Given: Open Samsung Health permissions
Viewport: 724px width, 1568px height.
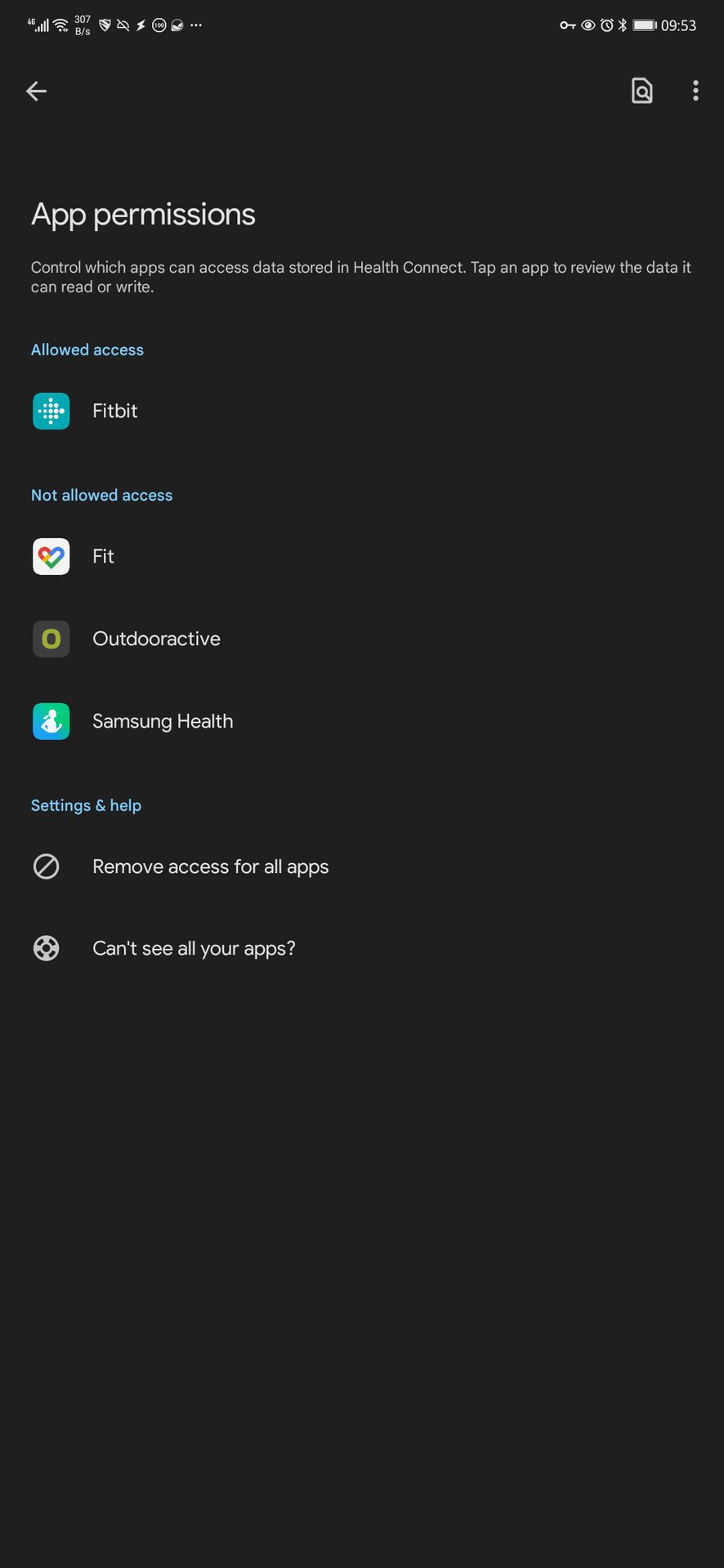Looking at the screenshot, I should (362, 721).
